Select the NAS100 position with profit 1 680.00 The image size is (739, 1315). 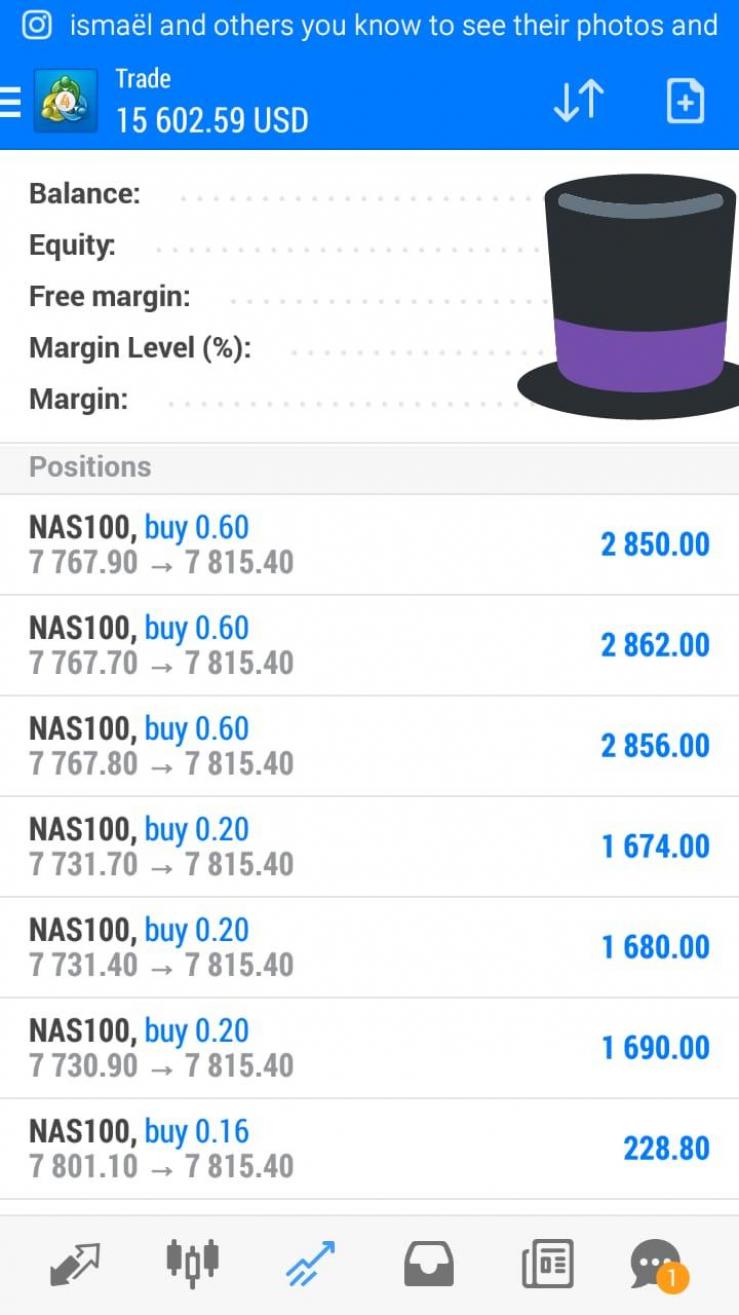pyautogui.click(x=369, y=948)
